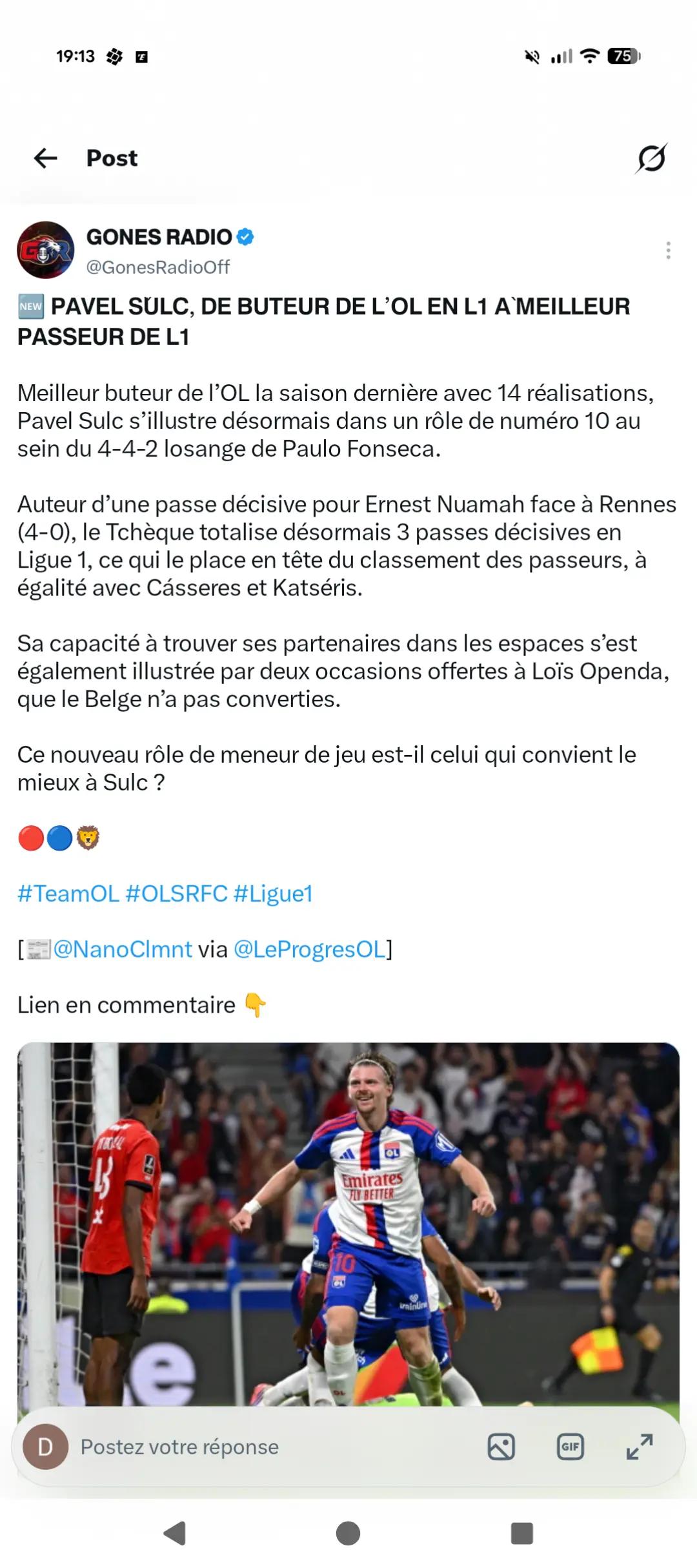Image resolution: width=697 pixels, height=1568 pixels.
Task: Open the post's three-dot overflow menu
Action: click(x=668, y=251)
